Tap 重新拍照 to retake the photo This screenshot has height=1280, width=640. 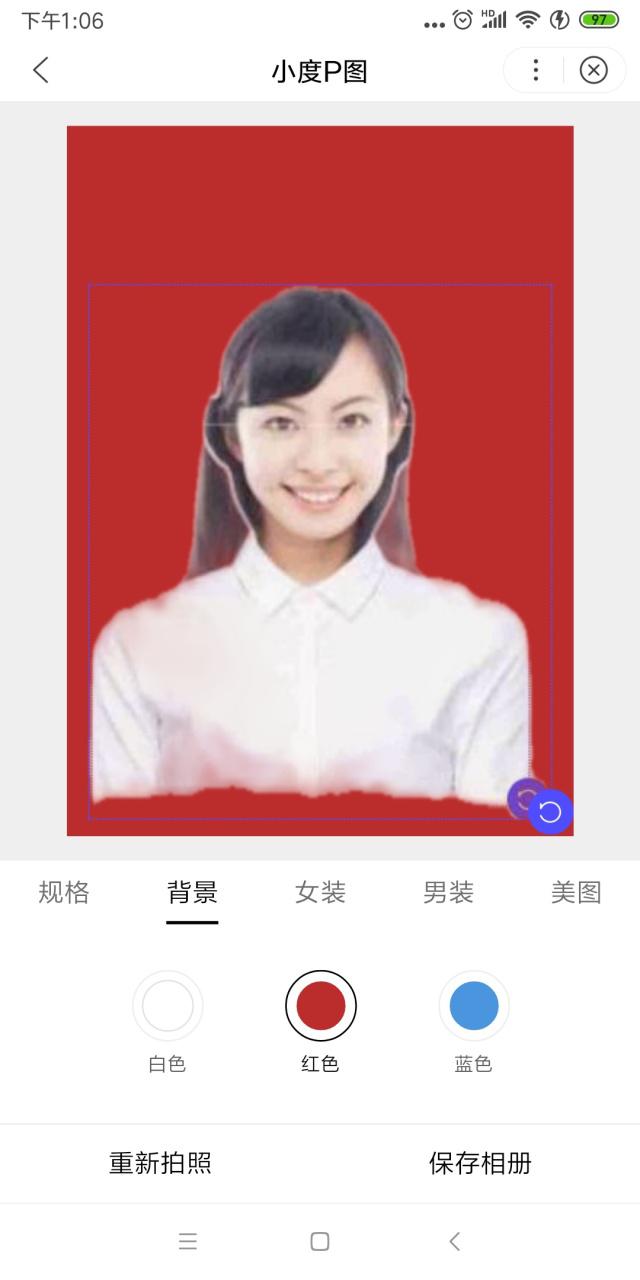(160, 1163)
